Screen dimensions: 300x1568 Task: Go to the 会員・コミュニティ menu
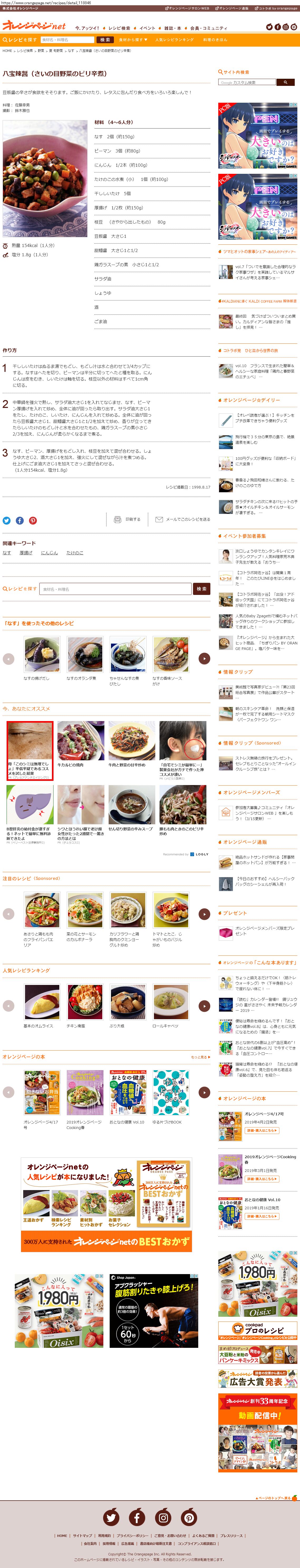click(208, 28)
